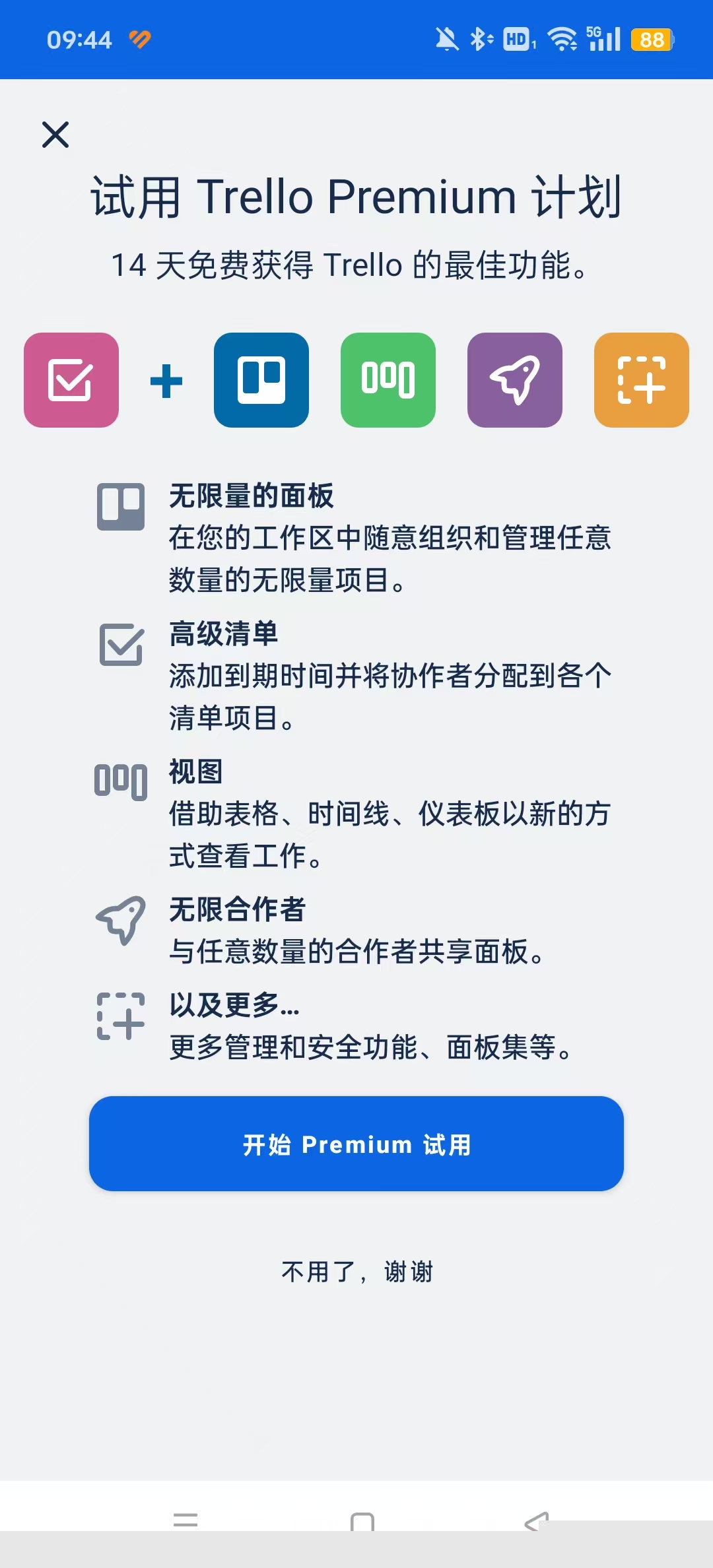Close the Trello Premium trial screen
713x1568 pixels.
pos(55,135)
